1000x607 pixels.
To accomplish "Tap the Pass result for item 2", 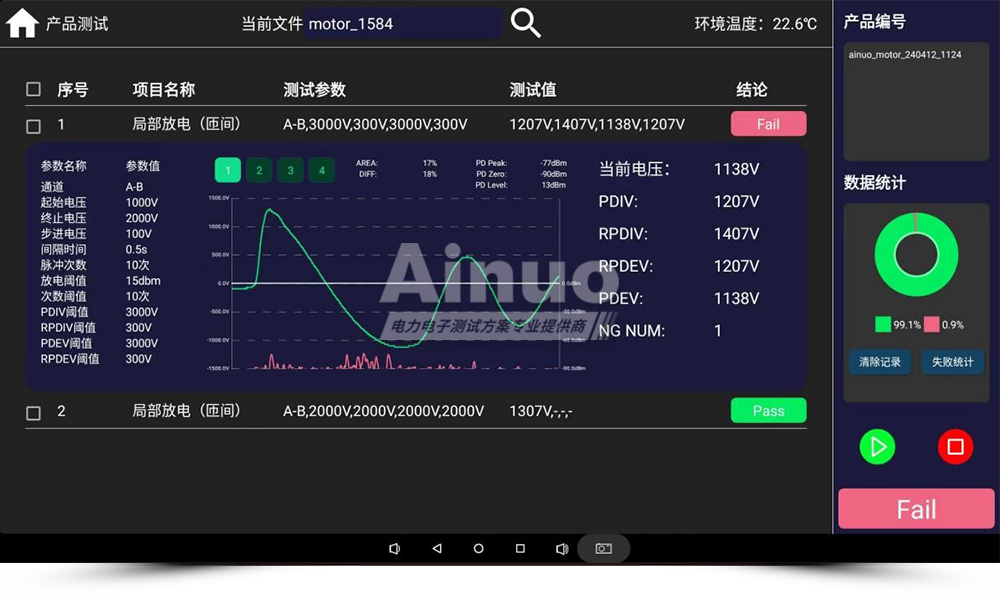I will coord(768,411).
